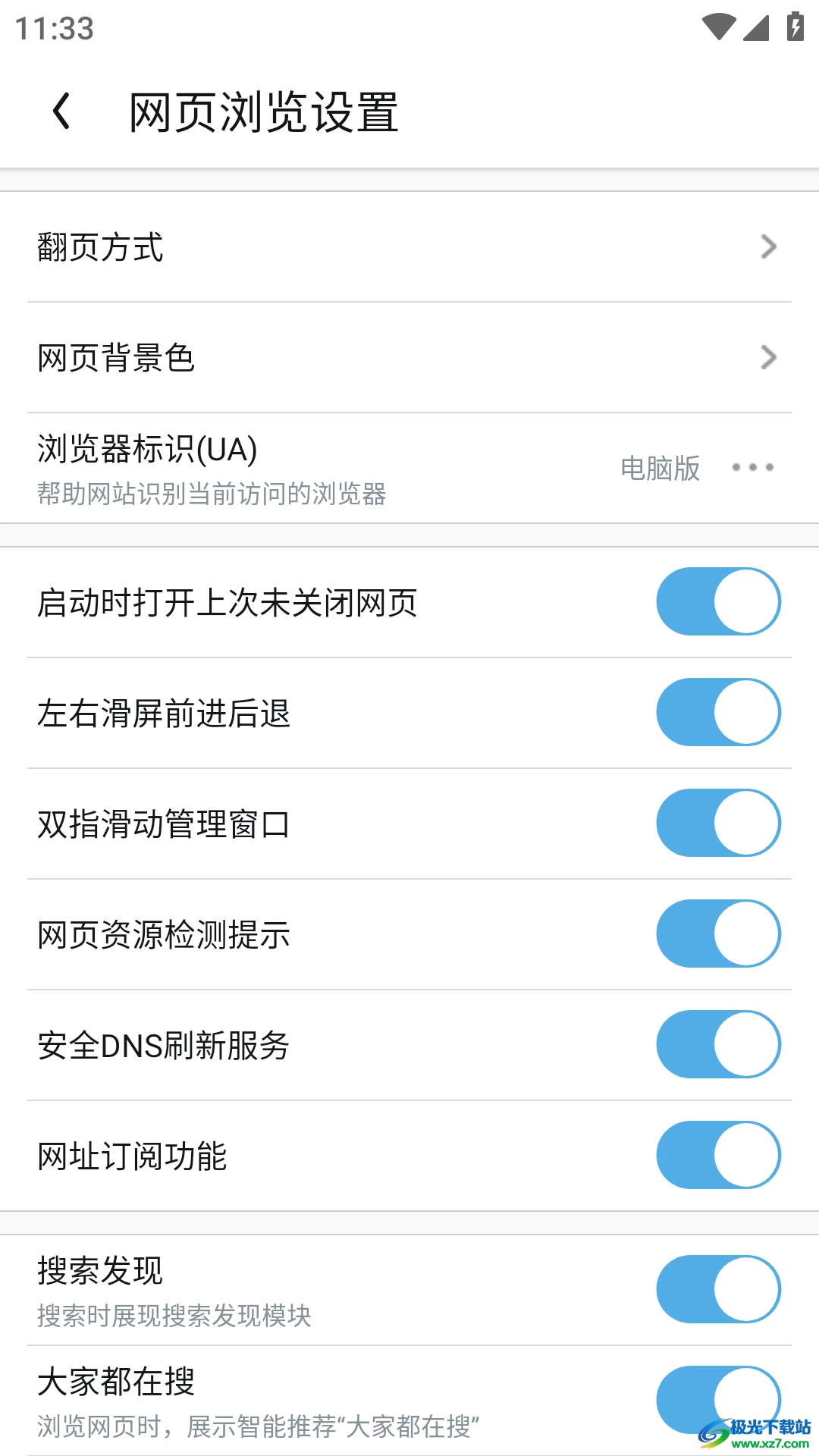Viewport: 819px width, 1456px height.
Task: Go back from 网页浏览设置
Action: coord(62,112)
